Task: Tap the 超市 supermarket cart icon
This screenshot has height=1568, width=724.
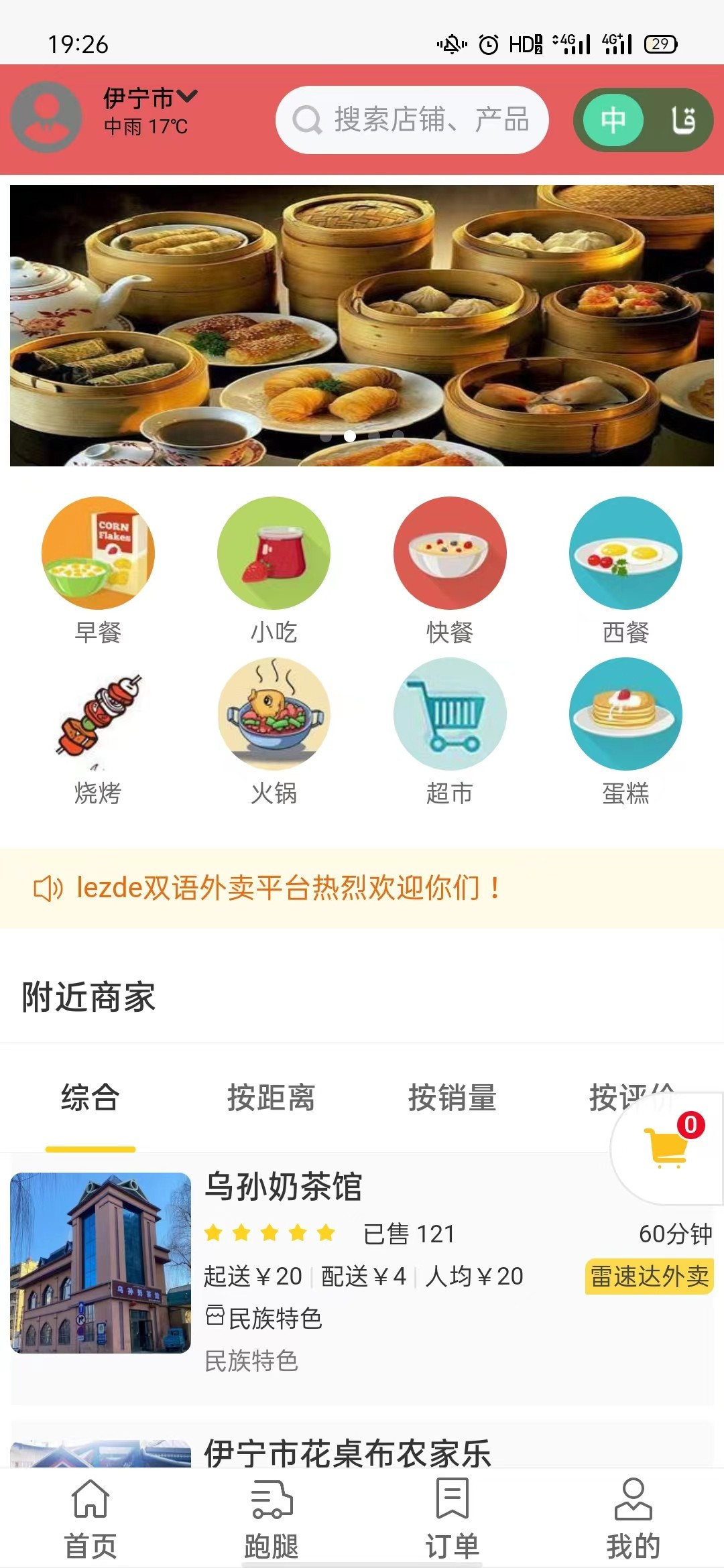Action: coord(450,717)
